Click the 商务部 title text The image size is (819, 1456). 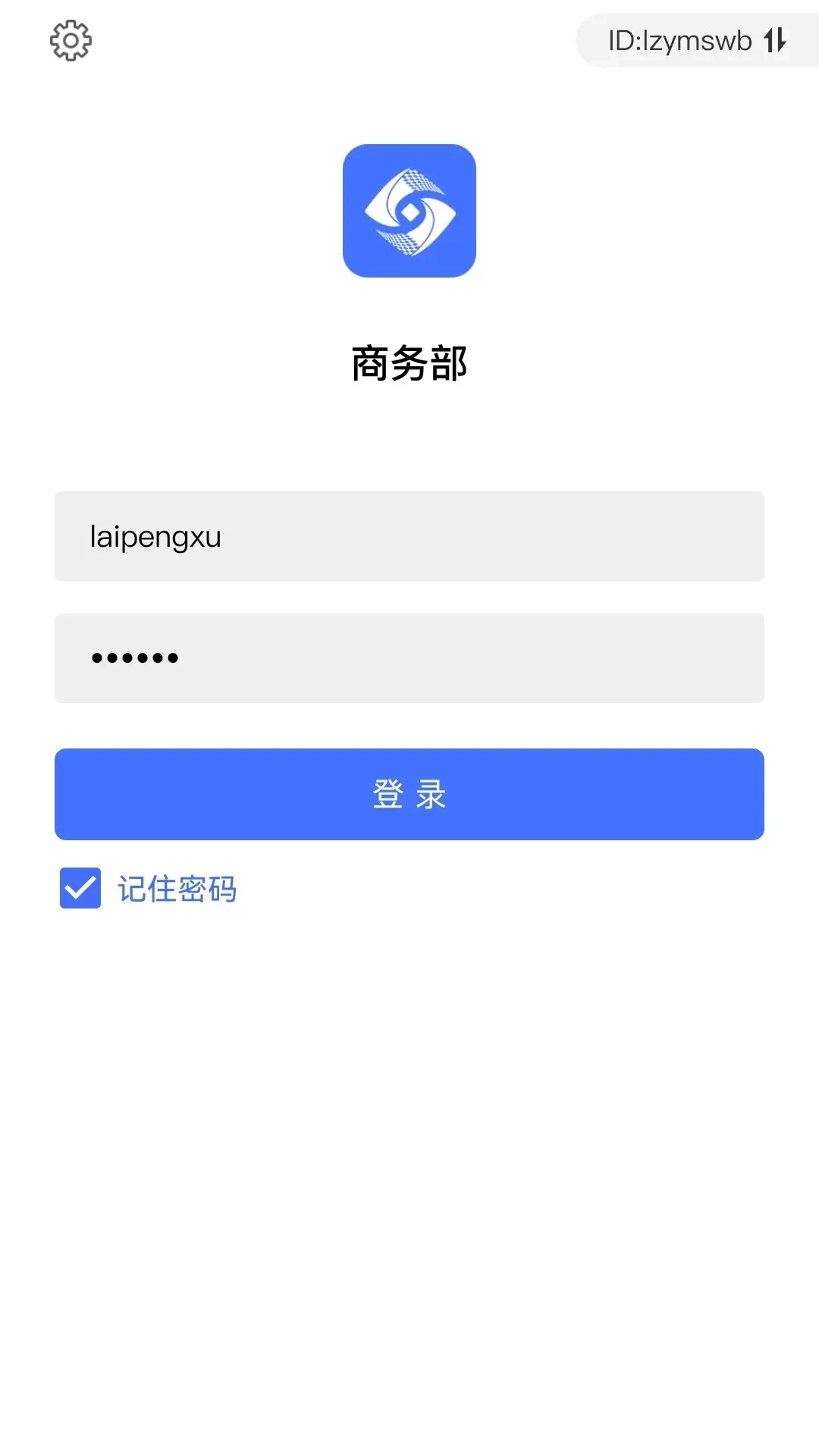409,363
